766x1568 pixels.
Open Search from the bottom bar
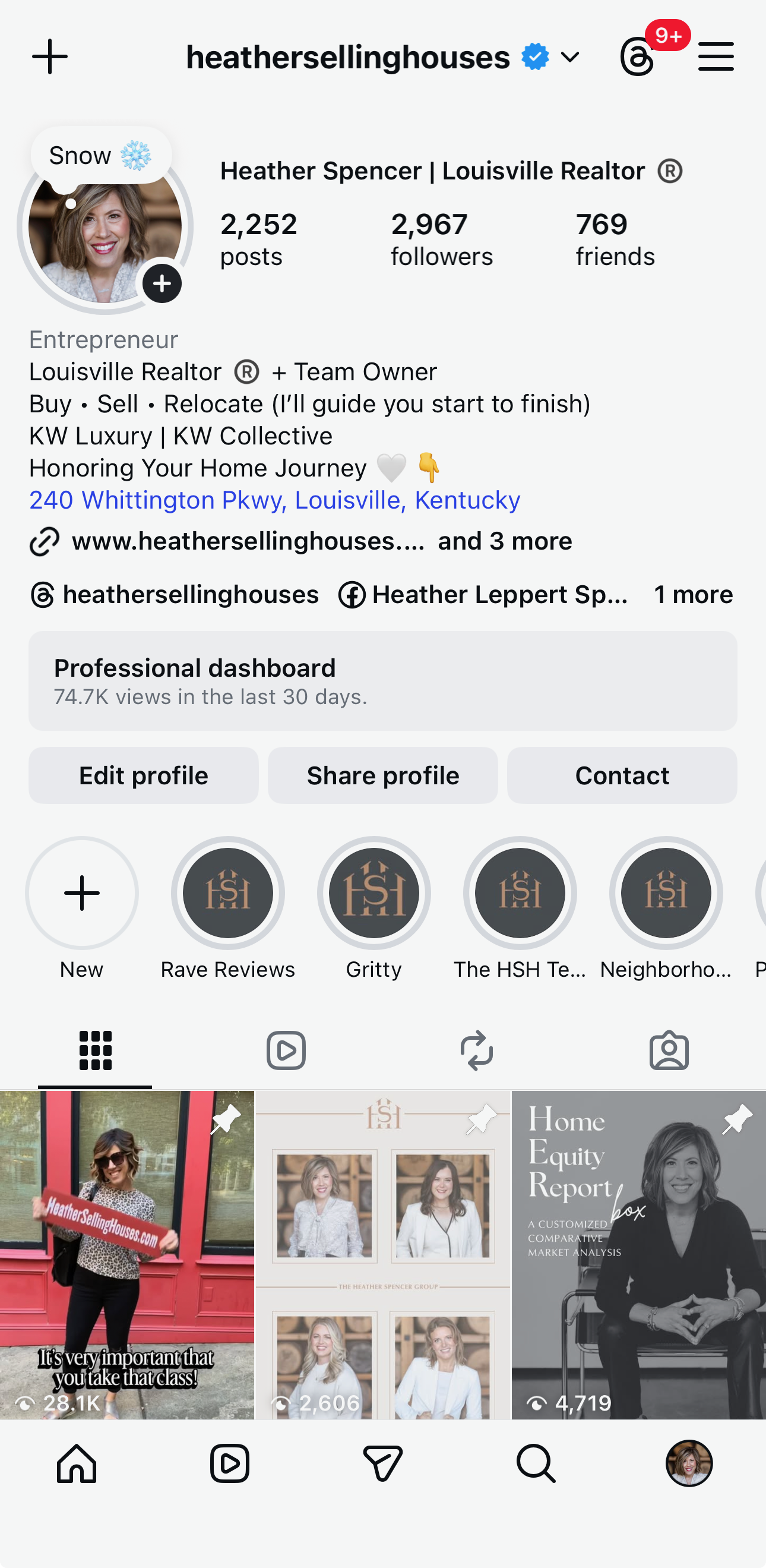[x=536, y=1463]
